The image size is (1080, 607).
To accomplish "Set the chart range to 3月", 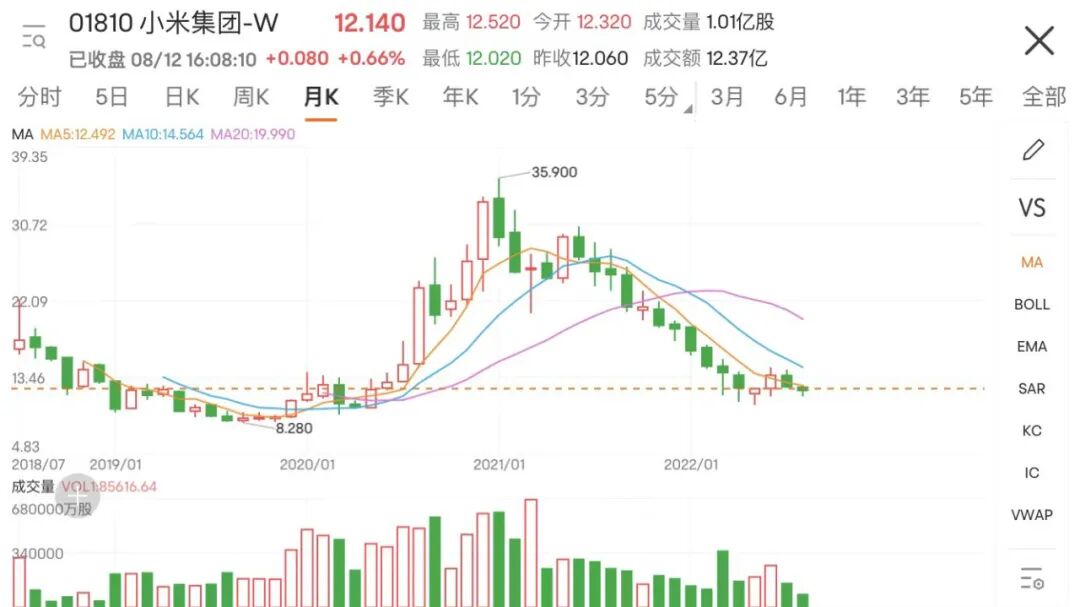I will (x=727, y=97).
